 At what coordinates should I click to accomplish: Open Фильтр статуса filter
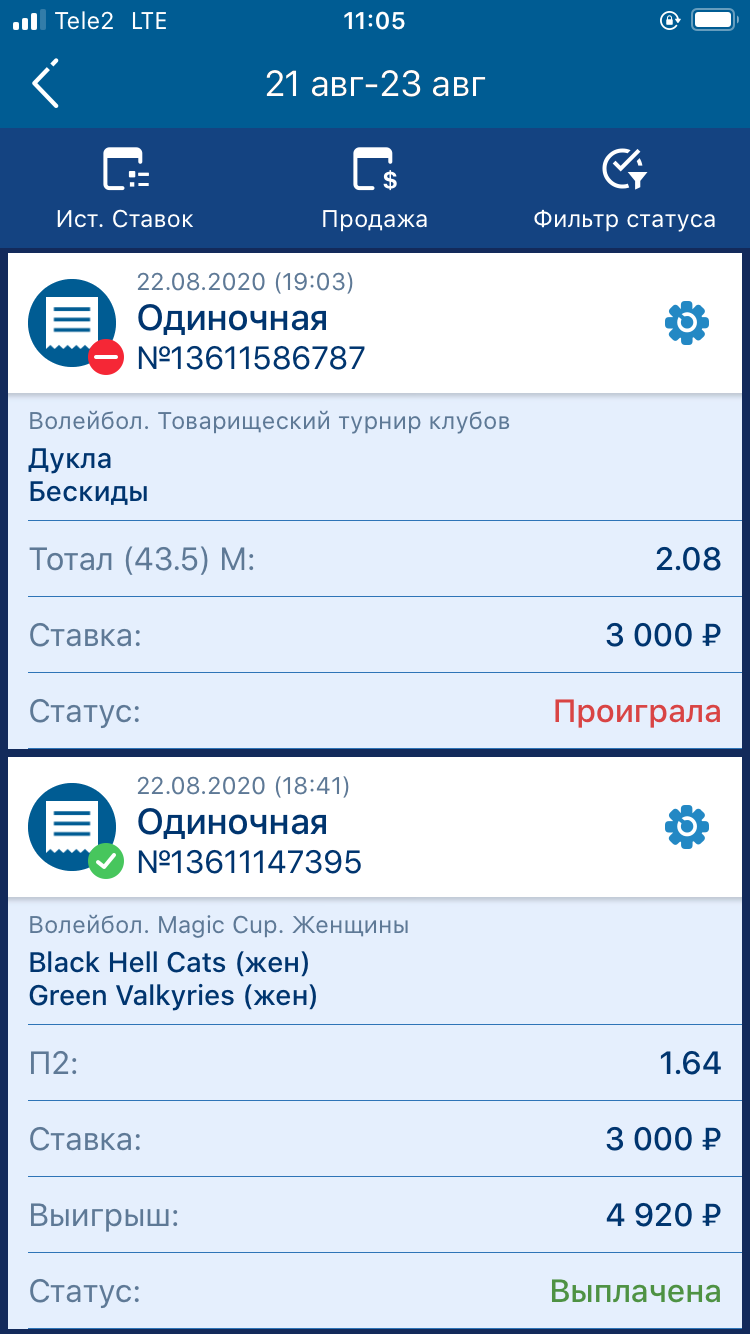pyautogui.click(x=624, y=189)
